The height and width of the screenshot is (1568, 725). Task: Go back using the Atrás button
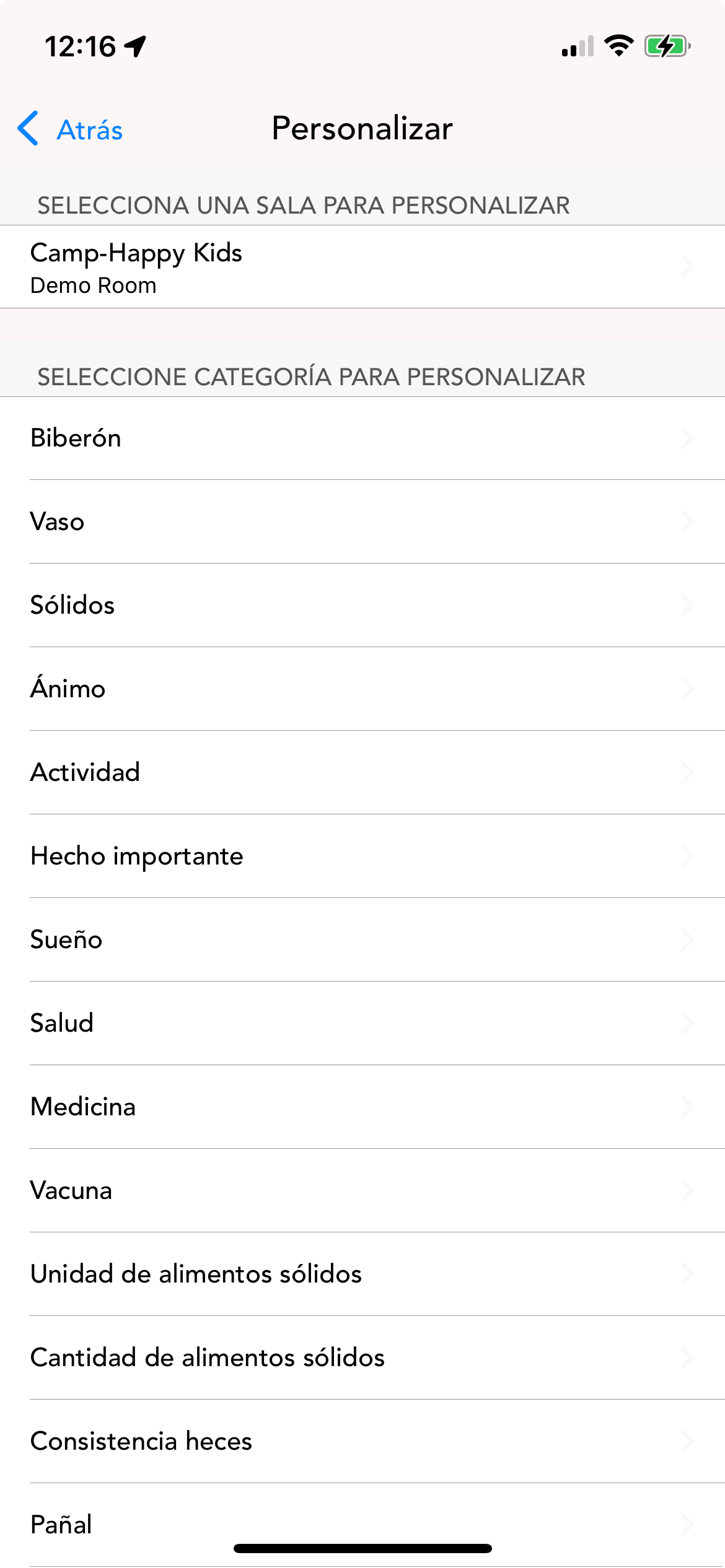[71, 129]
